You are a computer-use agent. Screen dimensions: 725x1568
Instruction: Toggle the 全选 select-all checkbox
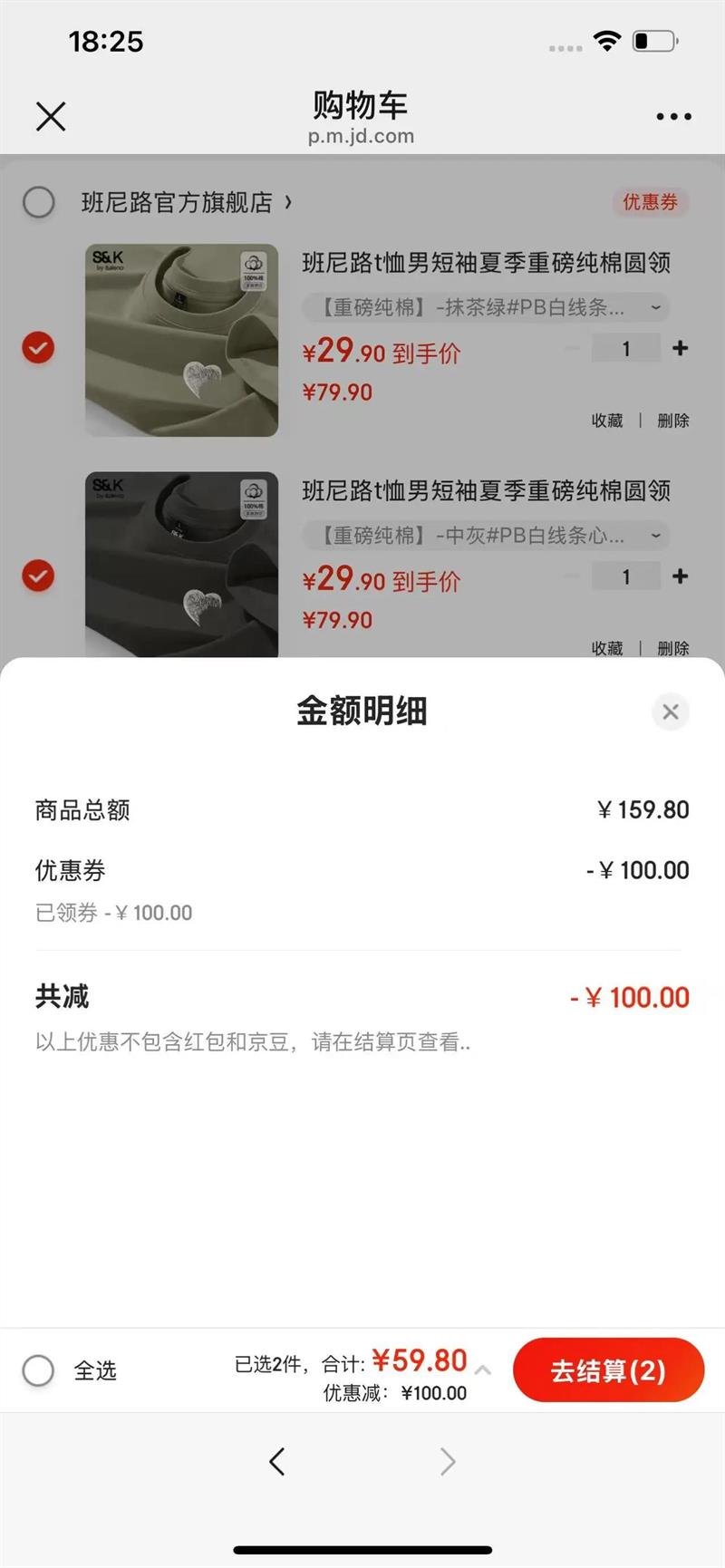coord(39,1370)
